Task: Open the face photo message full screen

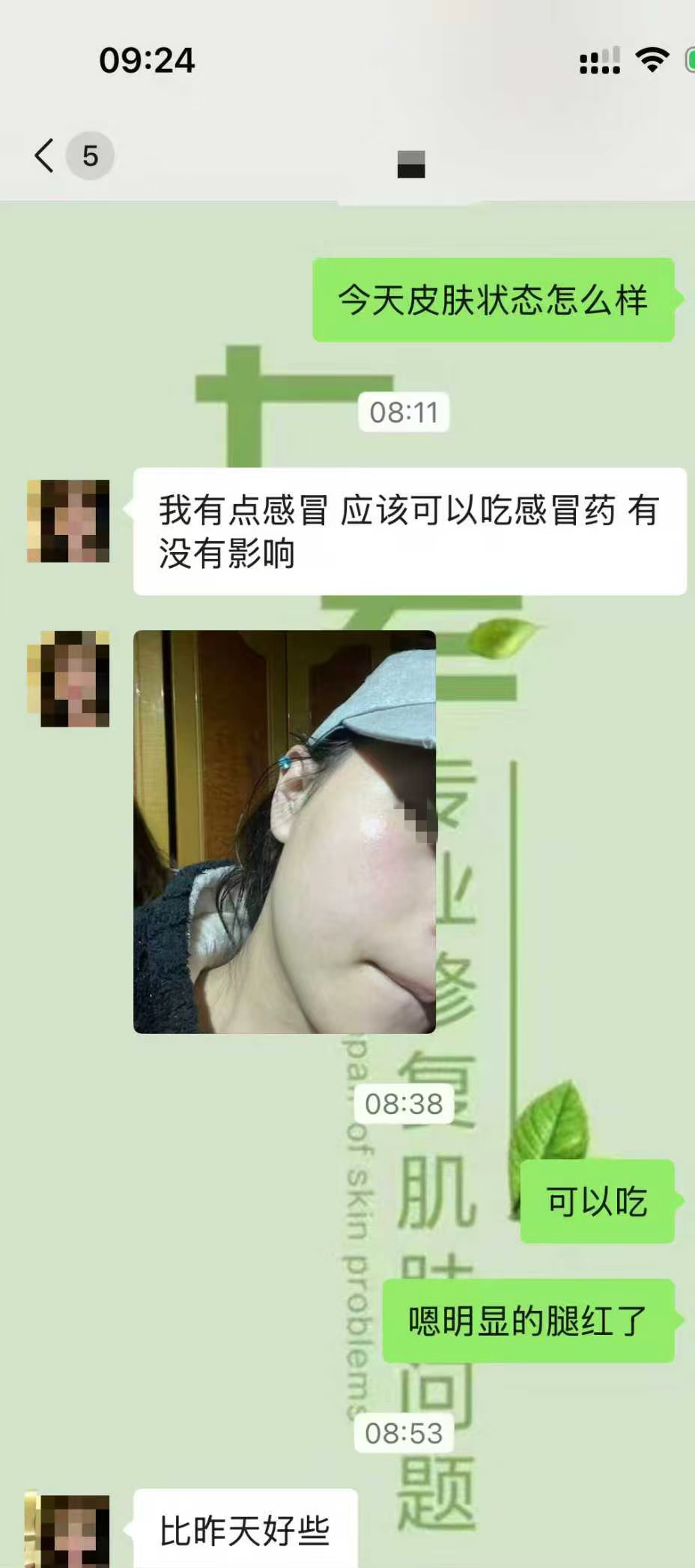Action: (x=285, y=832)
